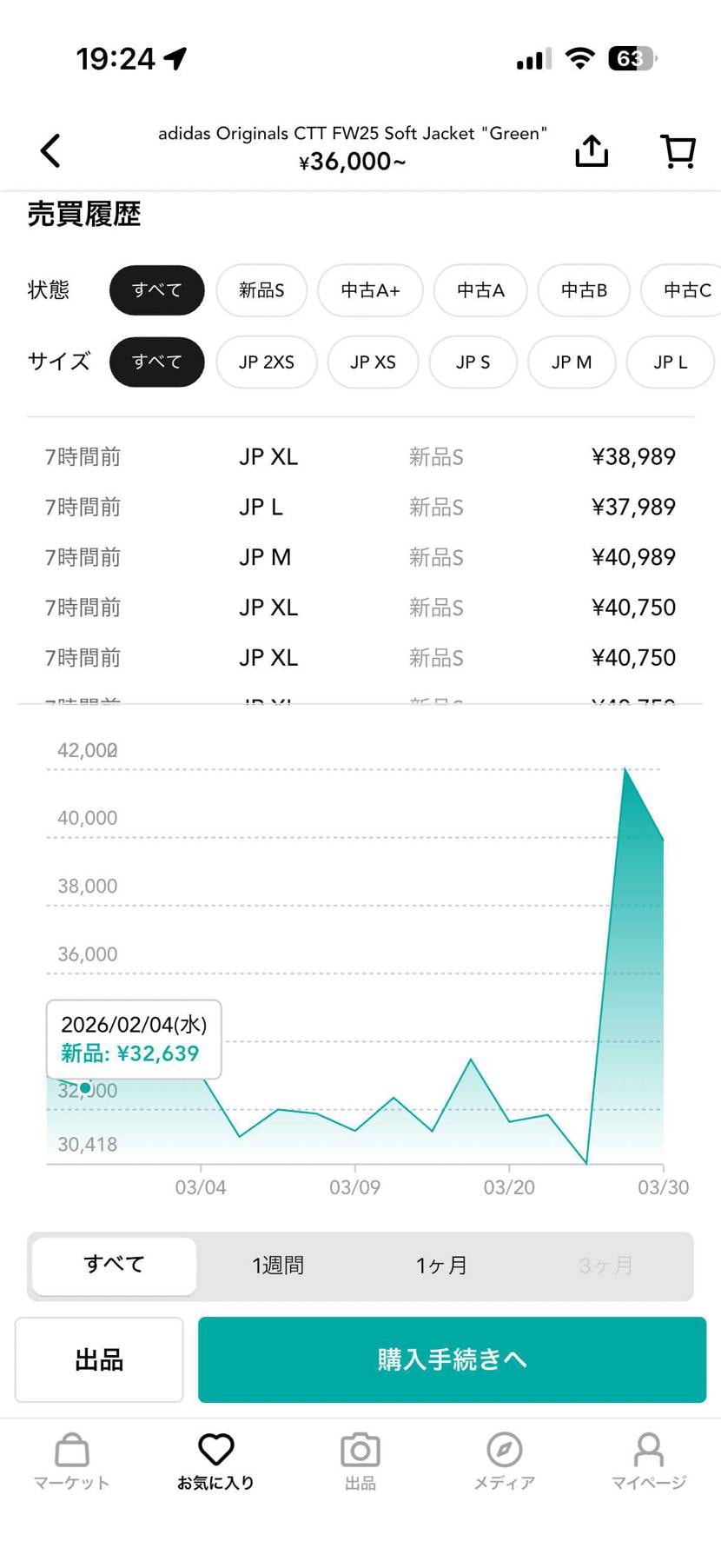Select the JP L size filter
This screenshot has height=1568, width=721.
(x=670, y=362)
